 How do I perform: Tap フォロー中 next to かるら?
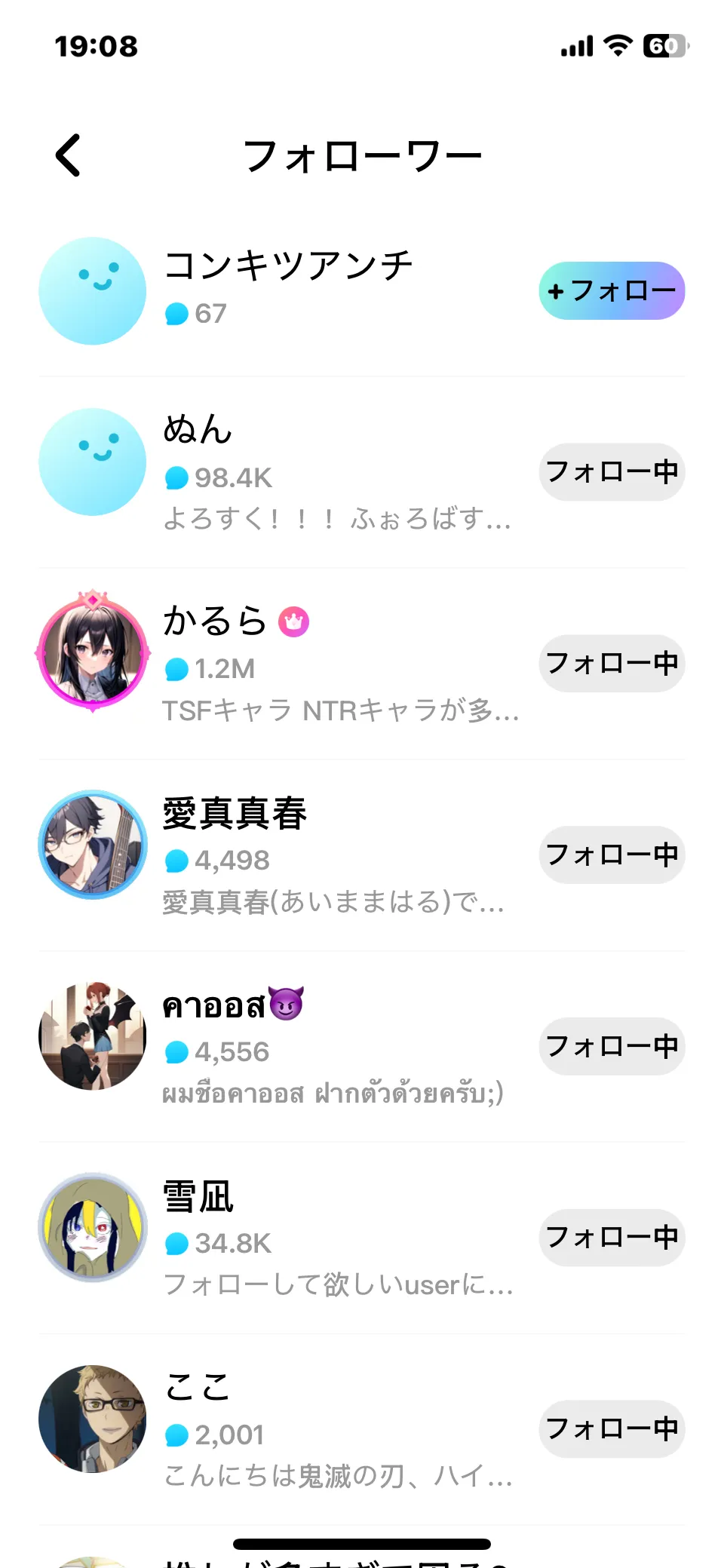coord(611,664)
